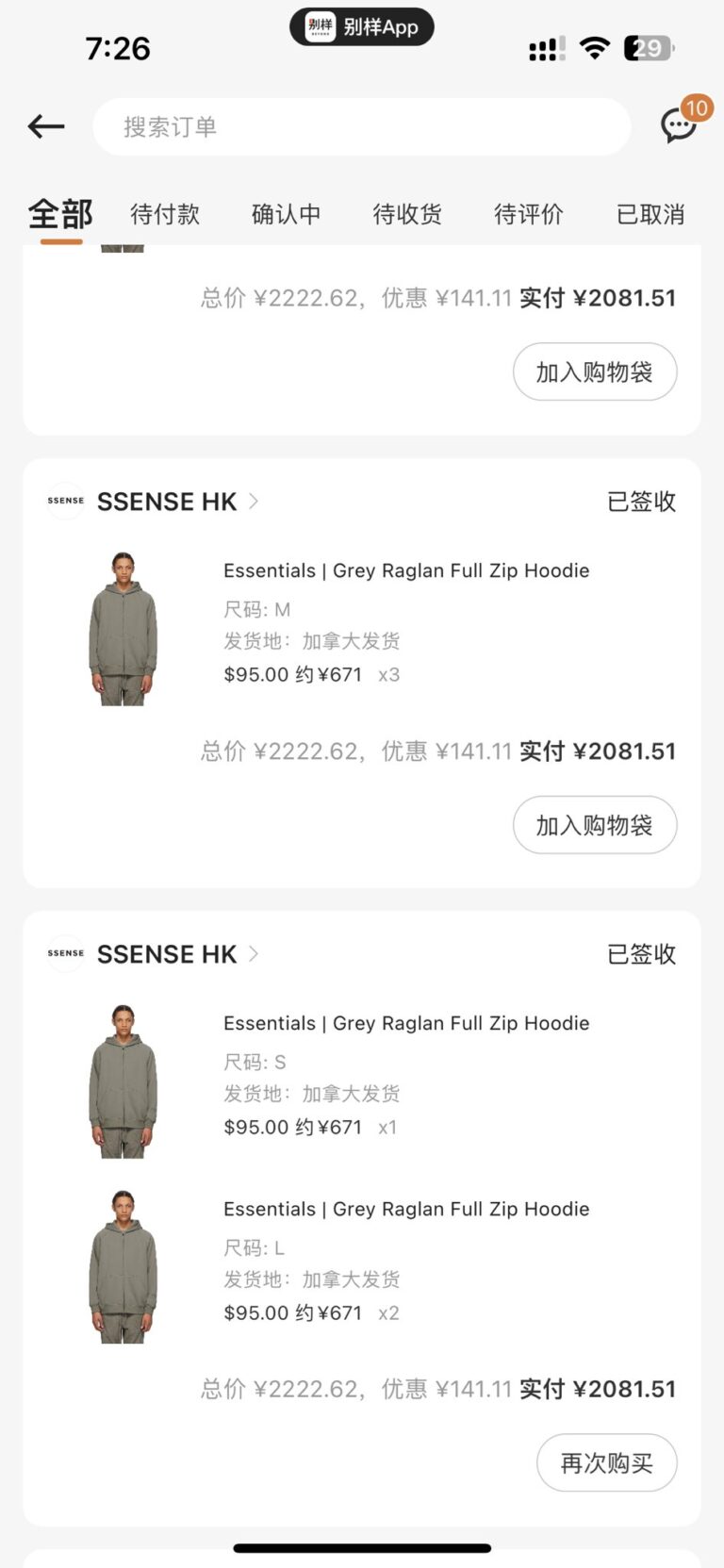Screen dimensions: 724x1568
Task: Open the size M hoodie order item
Action: [362, 627]
